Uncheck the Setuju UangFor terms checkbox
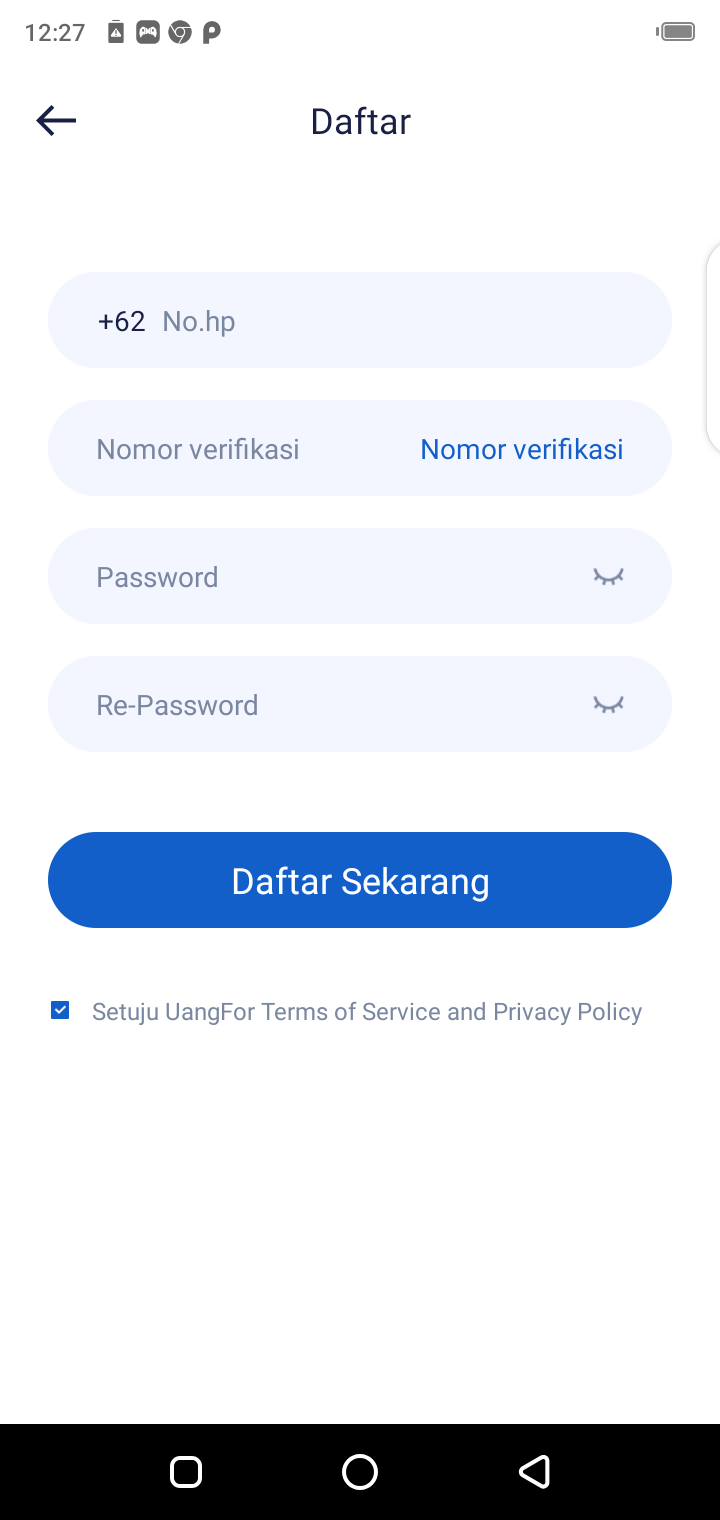 point(60,1010)
